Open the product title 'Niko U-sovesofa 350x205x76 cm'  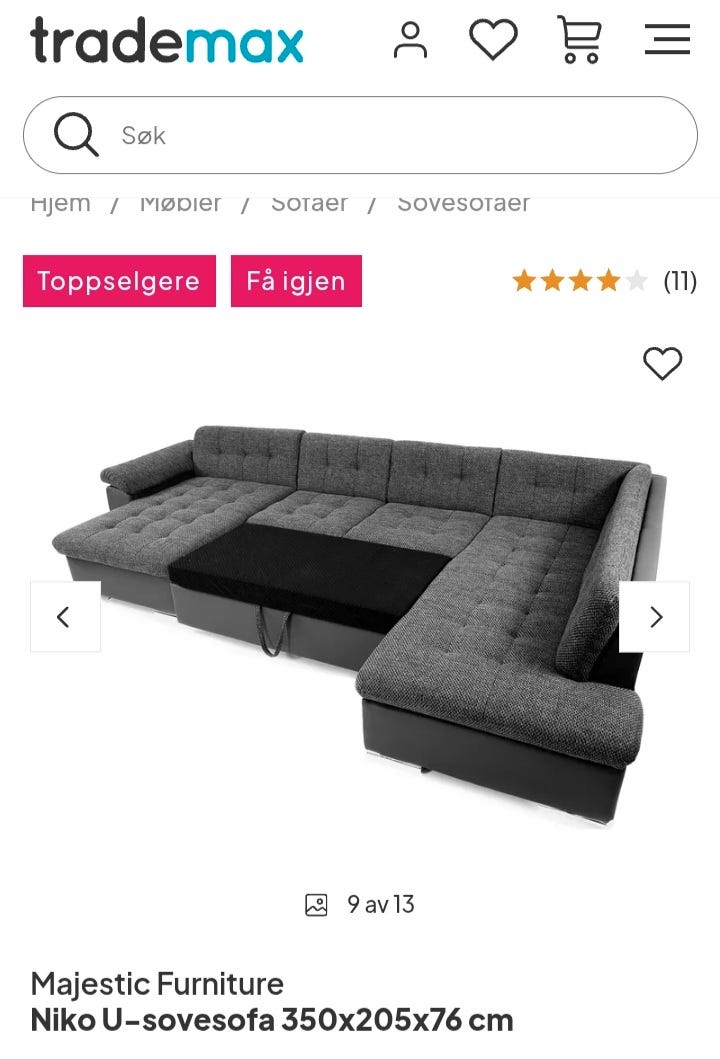coord(270,1021)
